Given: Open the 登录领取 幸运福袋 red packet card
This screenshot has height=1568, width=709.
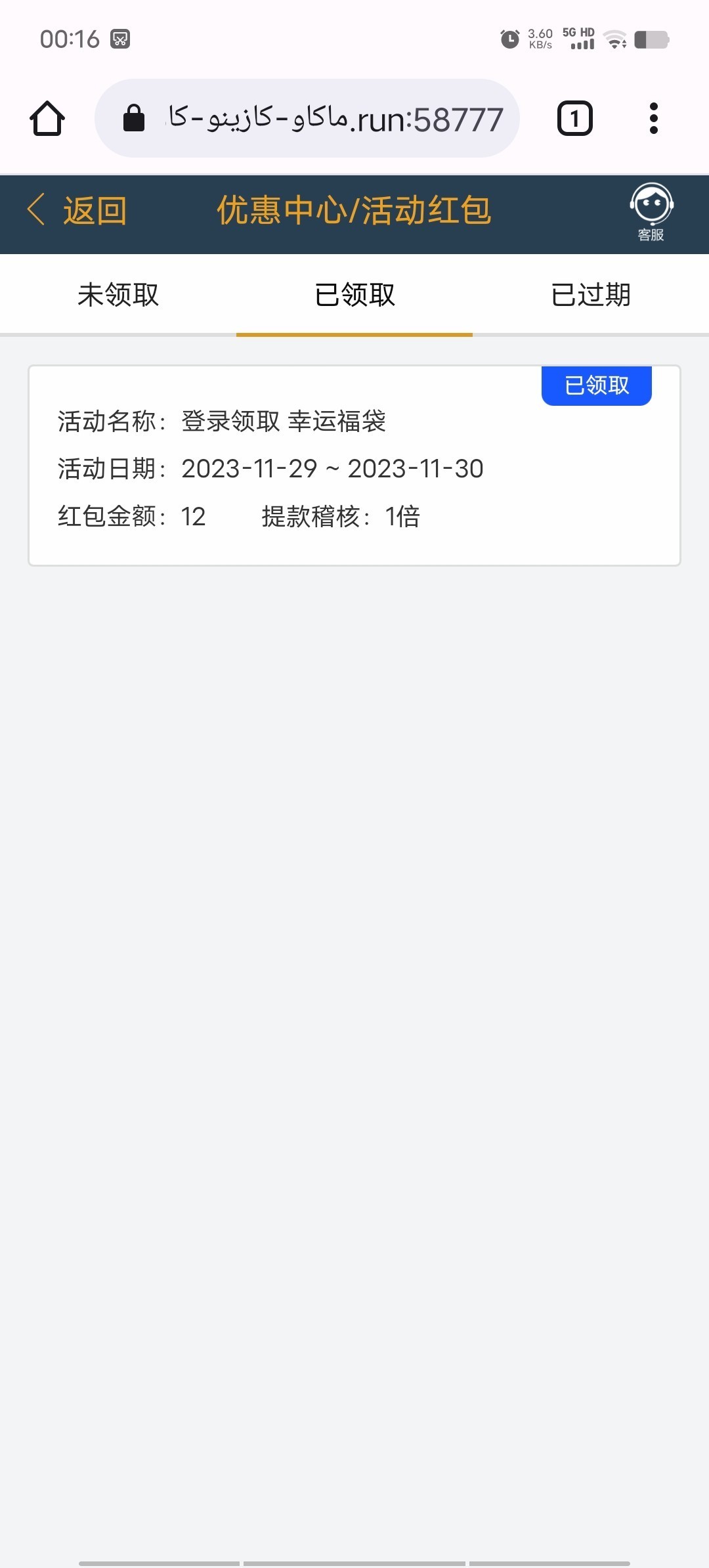Looking at the screenshot, I should tap(354, 466).
